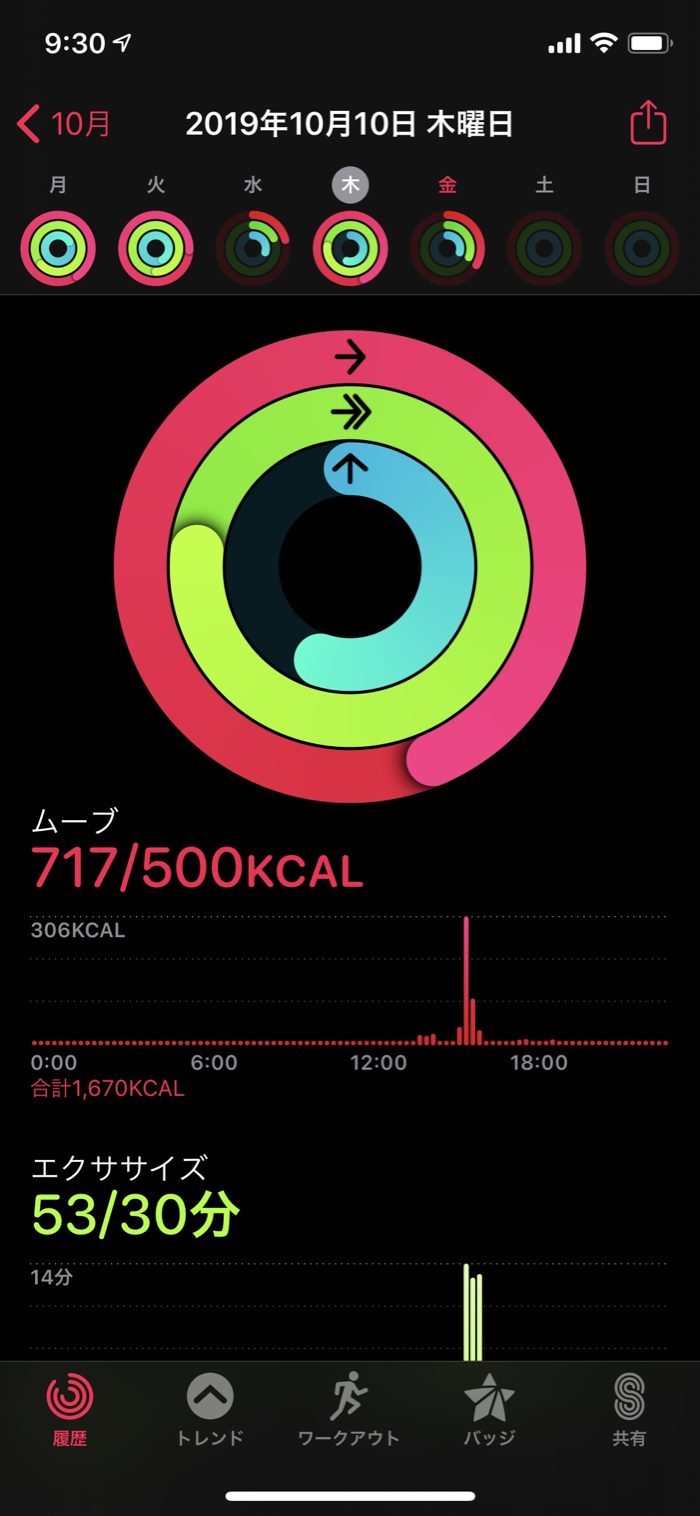Select Sunday (日) activity rings
The height and width of the screenshot is (1516, 700).
642,248
